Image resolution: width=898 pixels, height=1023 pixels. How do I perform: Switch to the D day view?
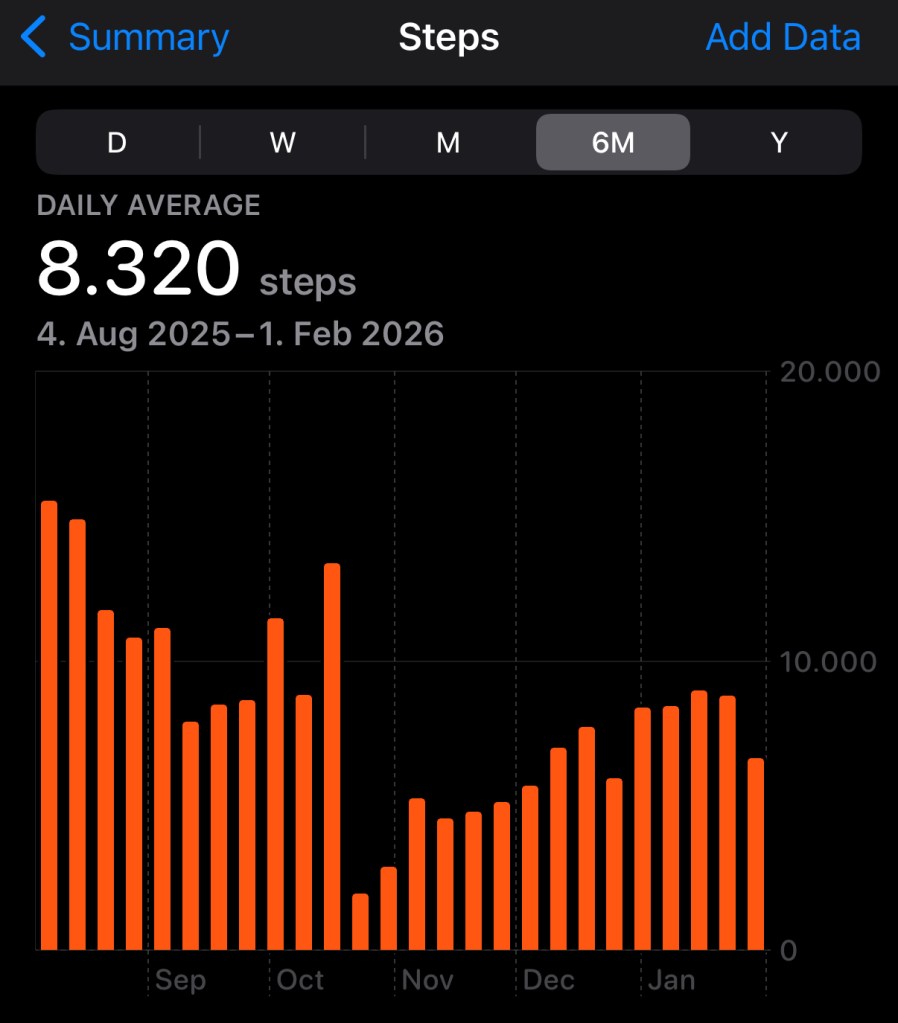tap(117, 143)
